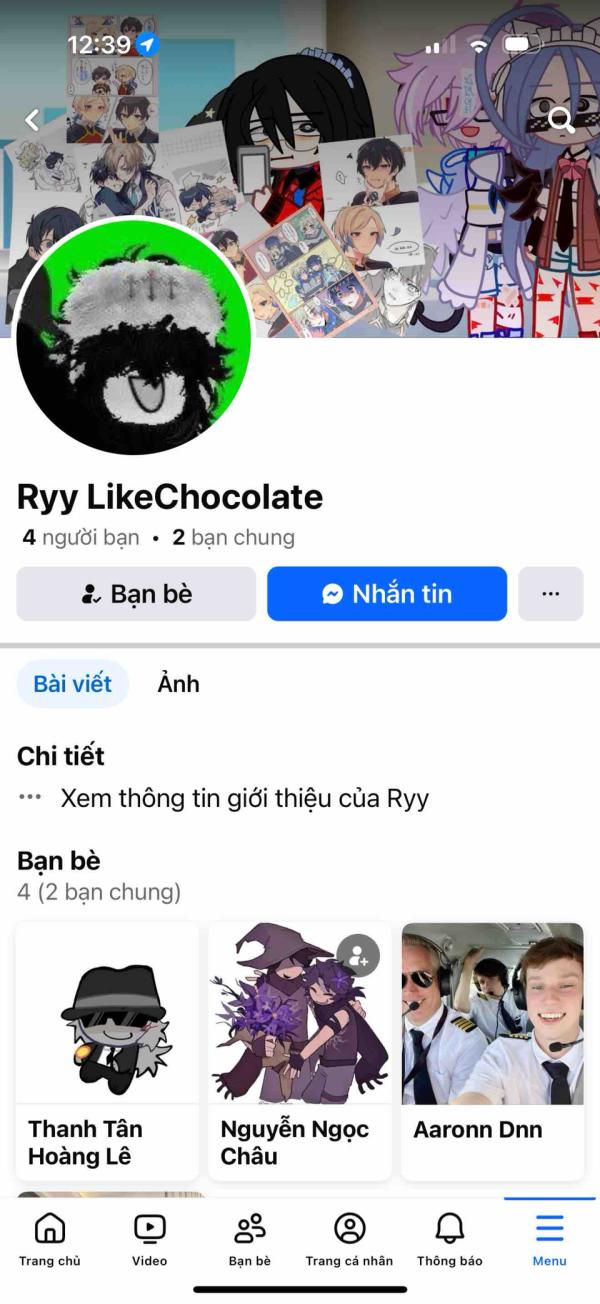
Task: Select the Bài viết tab
Action: pyautogui.click(x=73, y=684)
